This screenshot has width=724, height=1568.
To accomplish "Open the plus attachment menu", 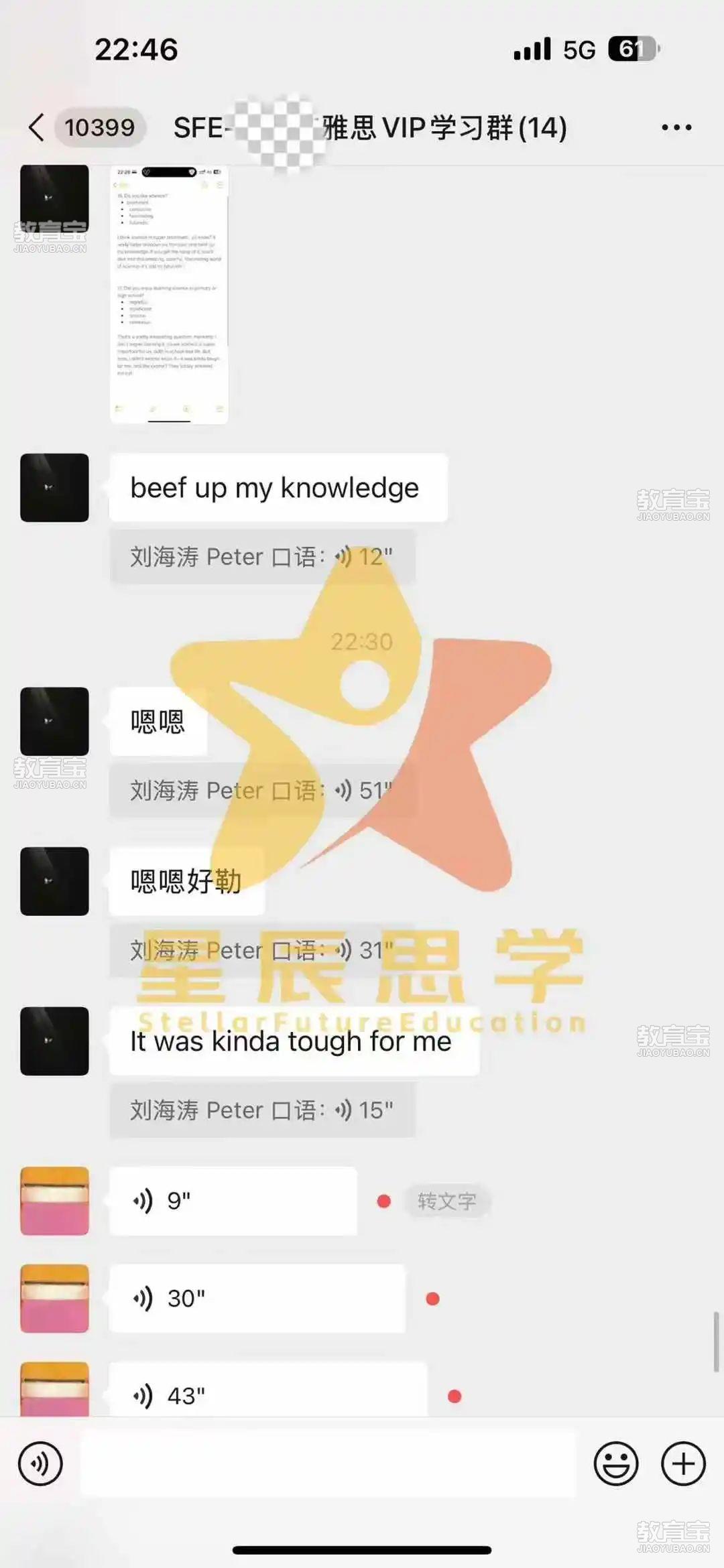I will tap(683, 1464).
